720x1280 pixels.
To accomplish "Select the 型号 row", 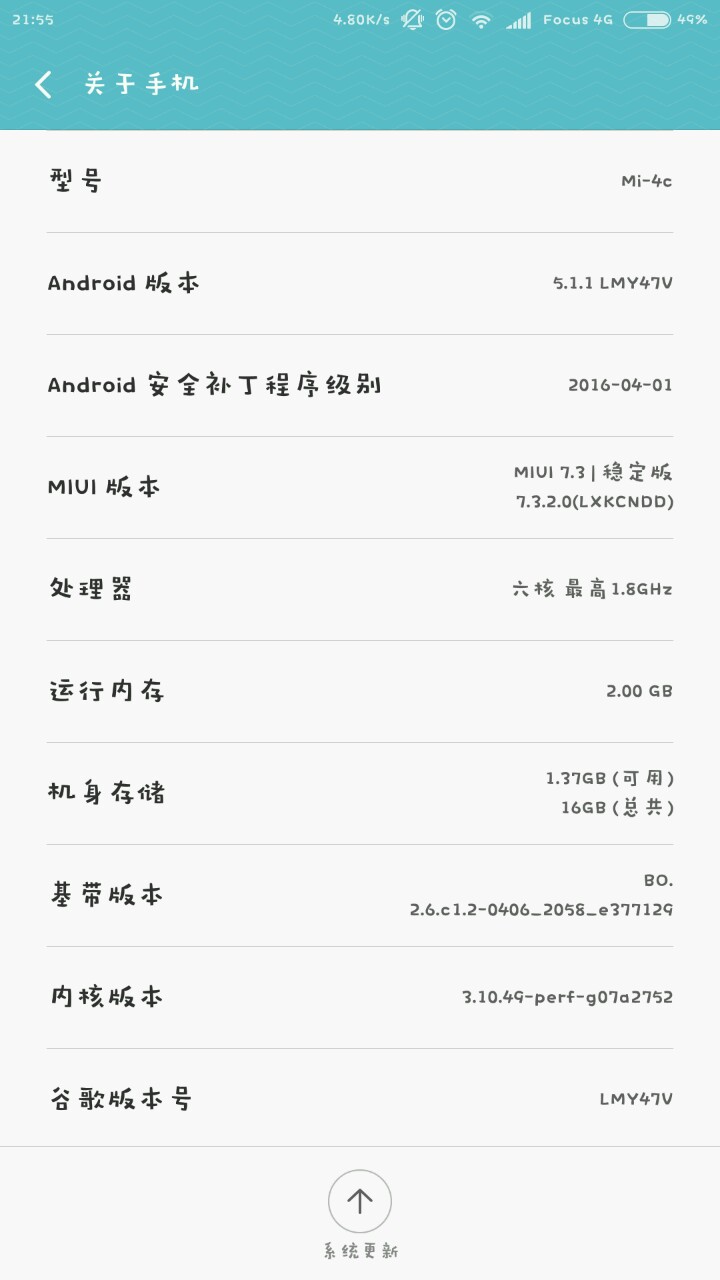I will tap(360, 181).
